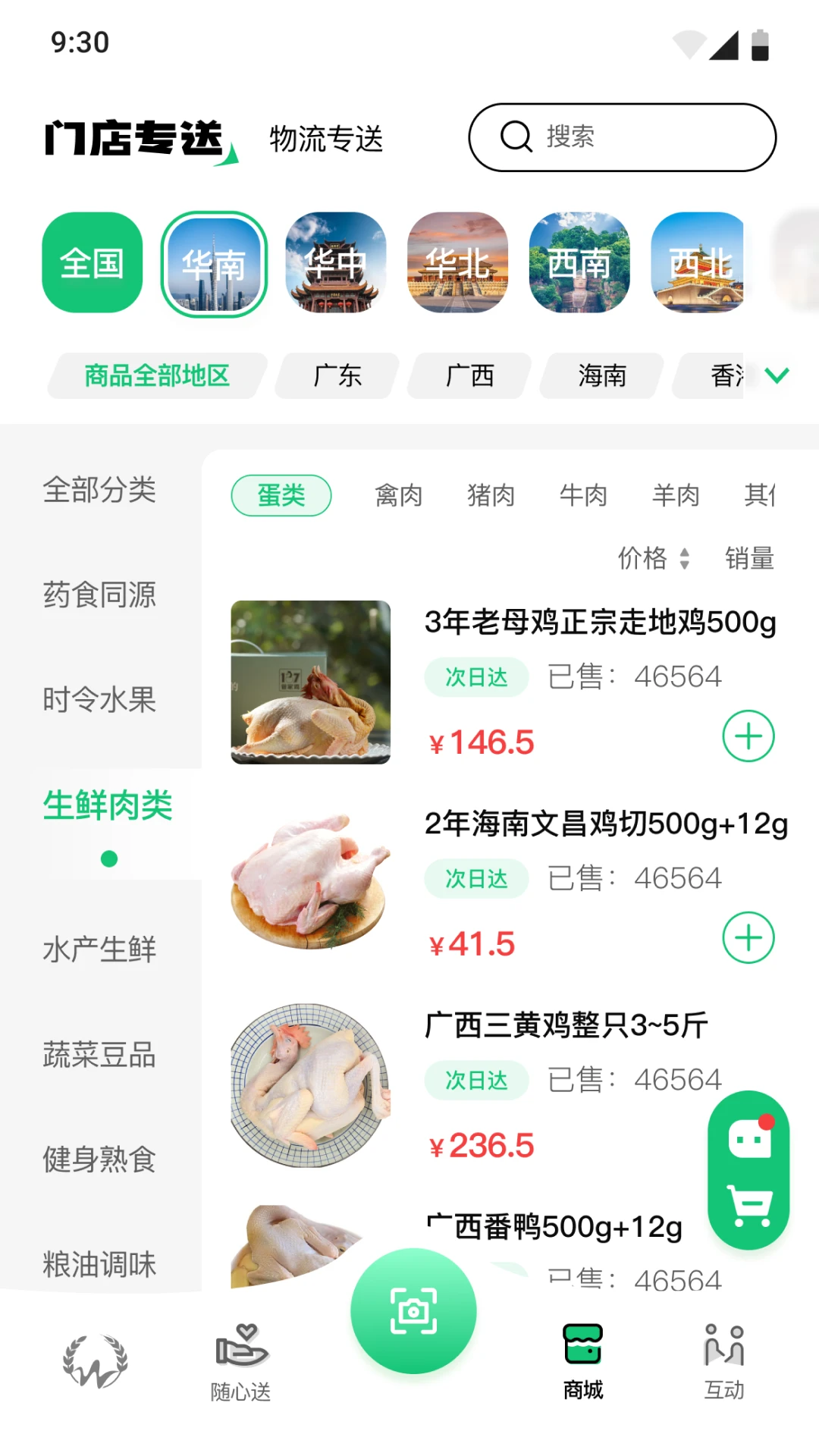Image resolution: width=819 pixels, height=1456 pixels.
Task: Switch to the 互动 tab
Action: (724, 1361)
